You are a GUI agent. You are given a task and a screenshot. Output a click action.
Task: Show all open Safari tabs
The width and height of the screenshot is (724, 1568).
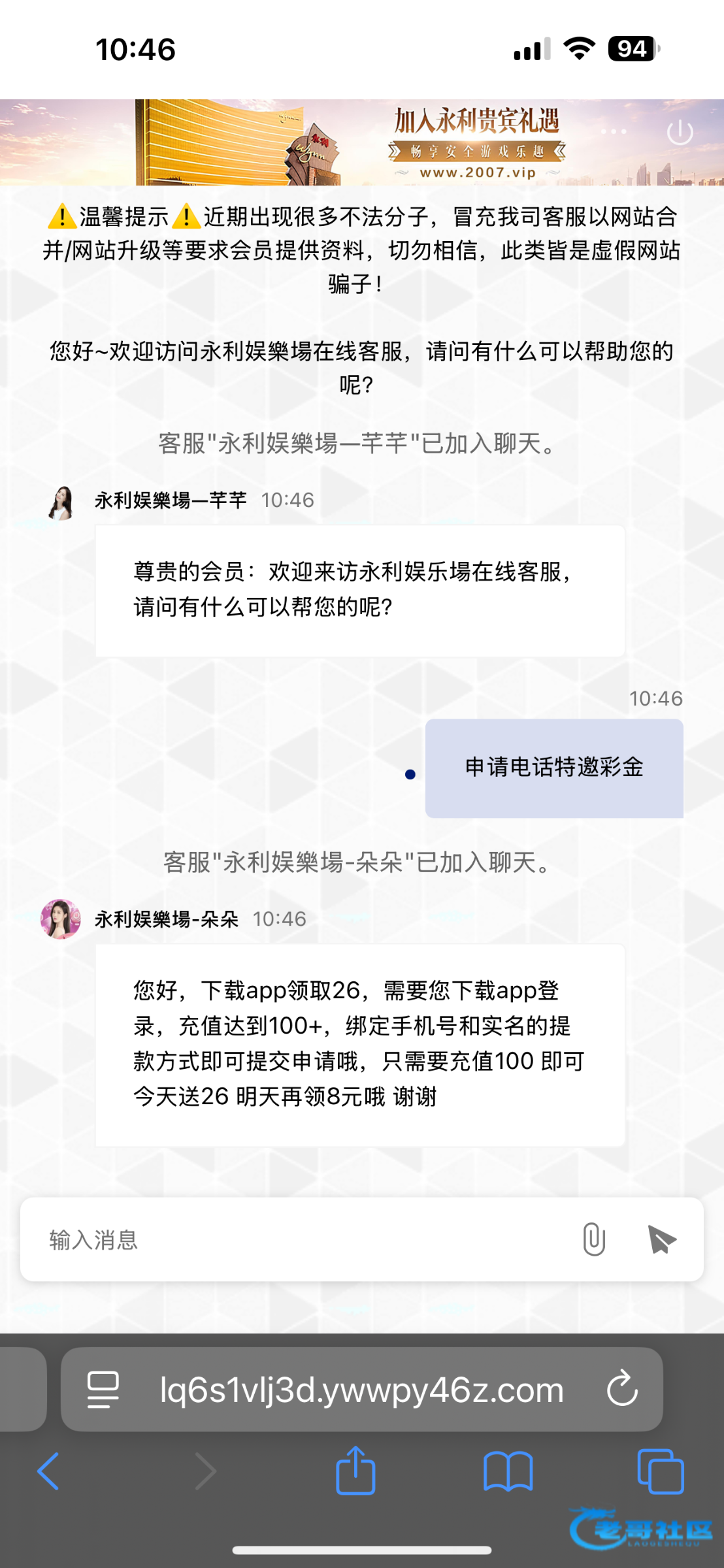click(660, 1471)
